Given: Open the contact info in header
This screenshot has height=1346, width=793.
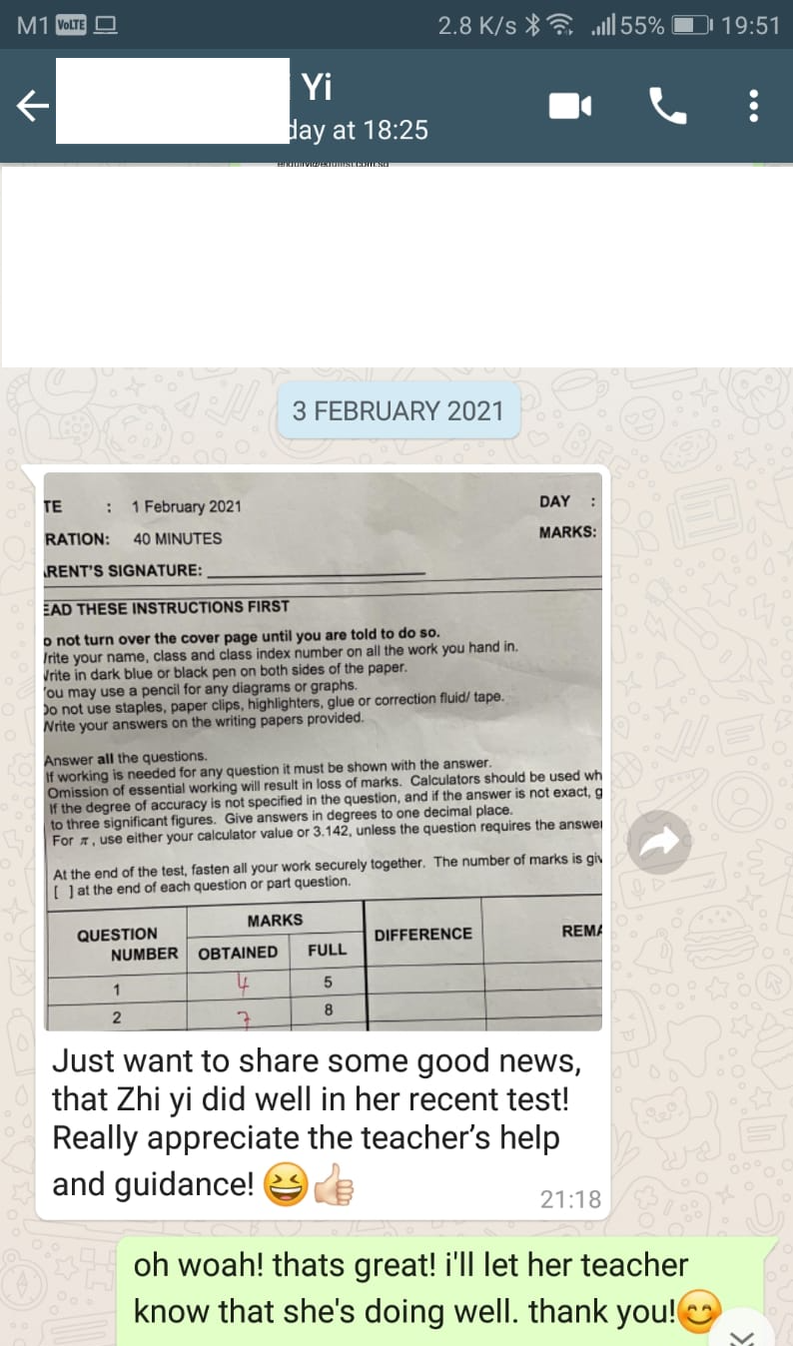Looking at the screenshot, I should pos(300,106).
